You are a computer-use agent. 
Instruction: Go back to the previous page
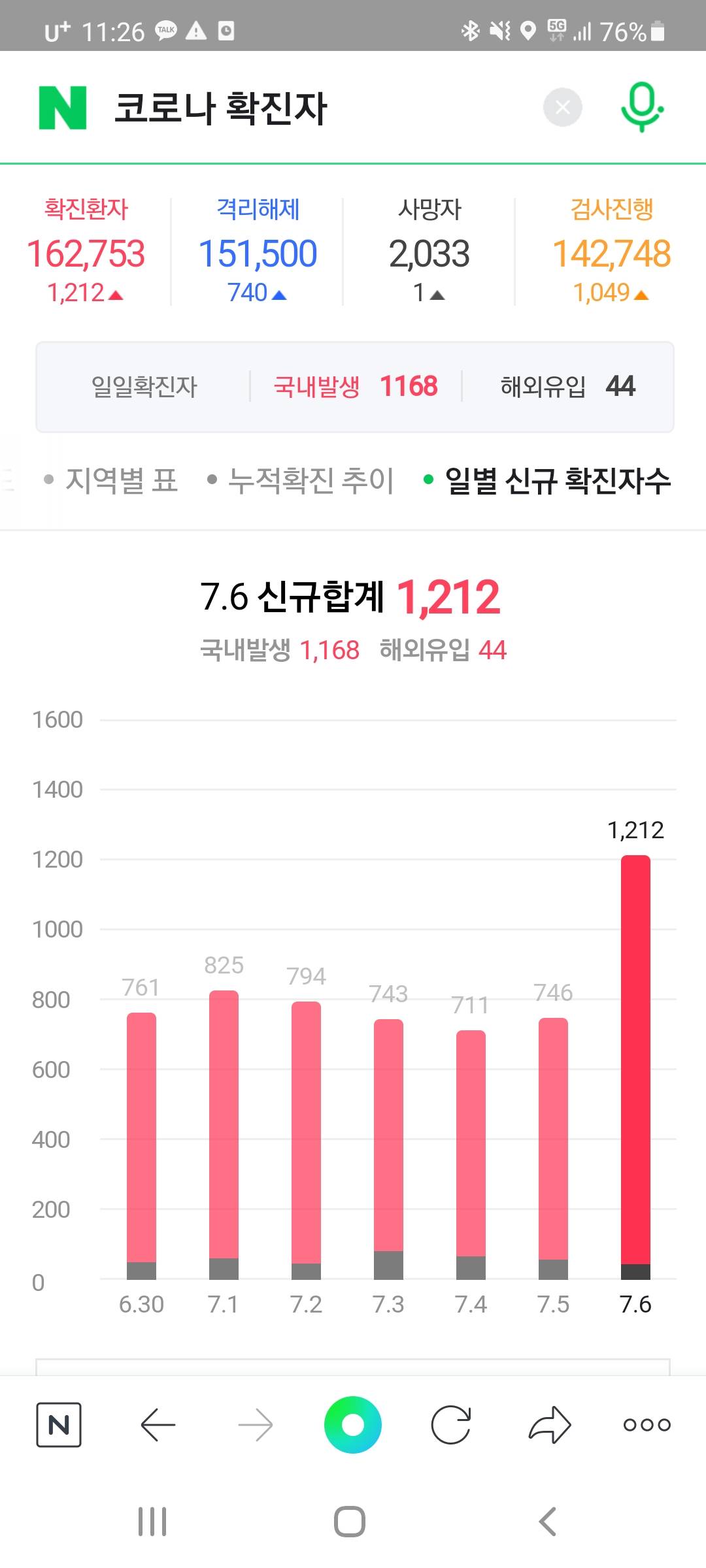(158, 1424)
